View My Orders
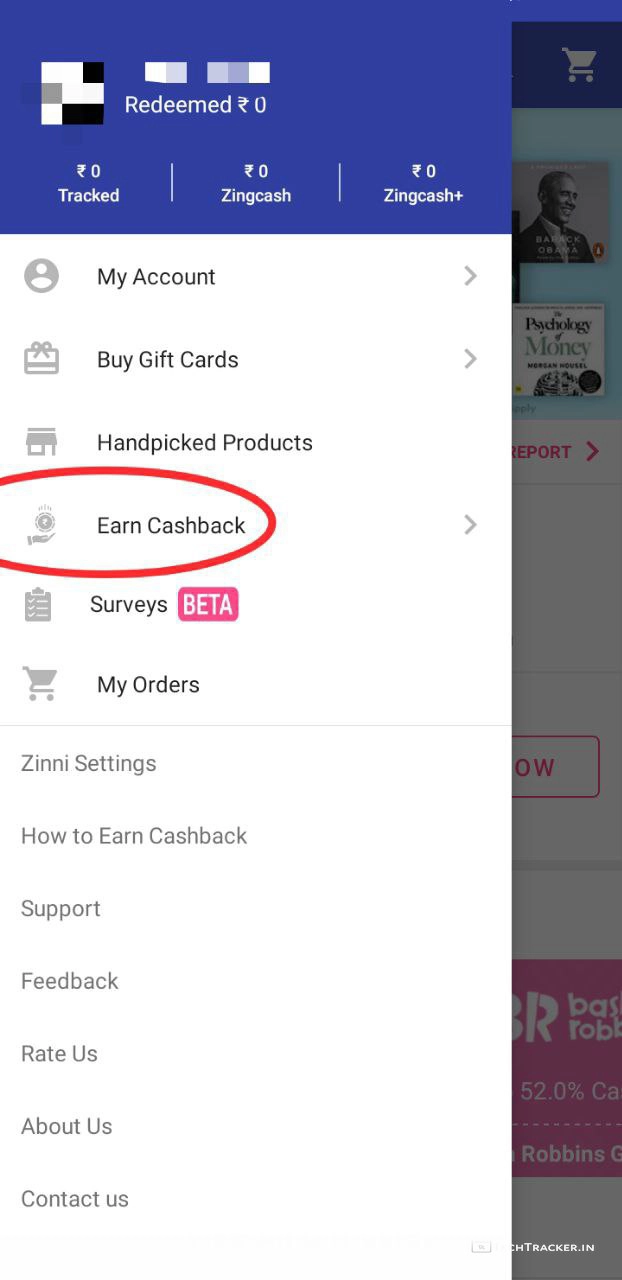The image size is (622, 1280). click(148, 685)
